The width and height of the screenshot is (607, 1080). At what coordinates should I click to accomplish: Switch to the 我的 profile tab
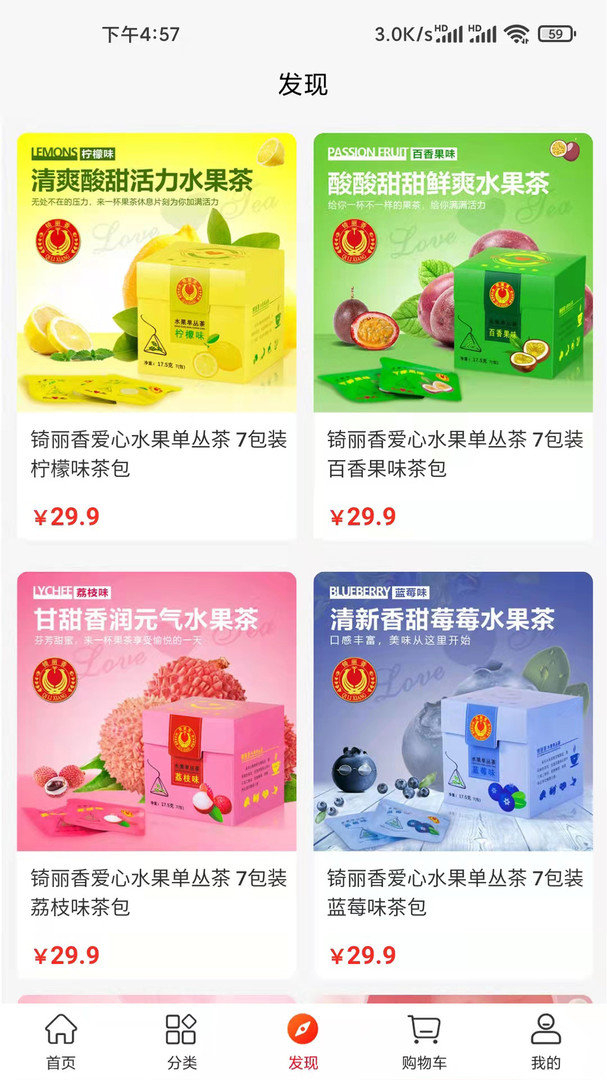tap(545, 1040)
